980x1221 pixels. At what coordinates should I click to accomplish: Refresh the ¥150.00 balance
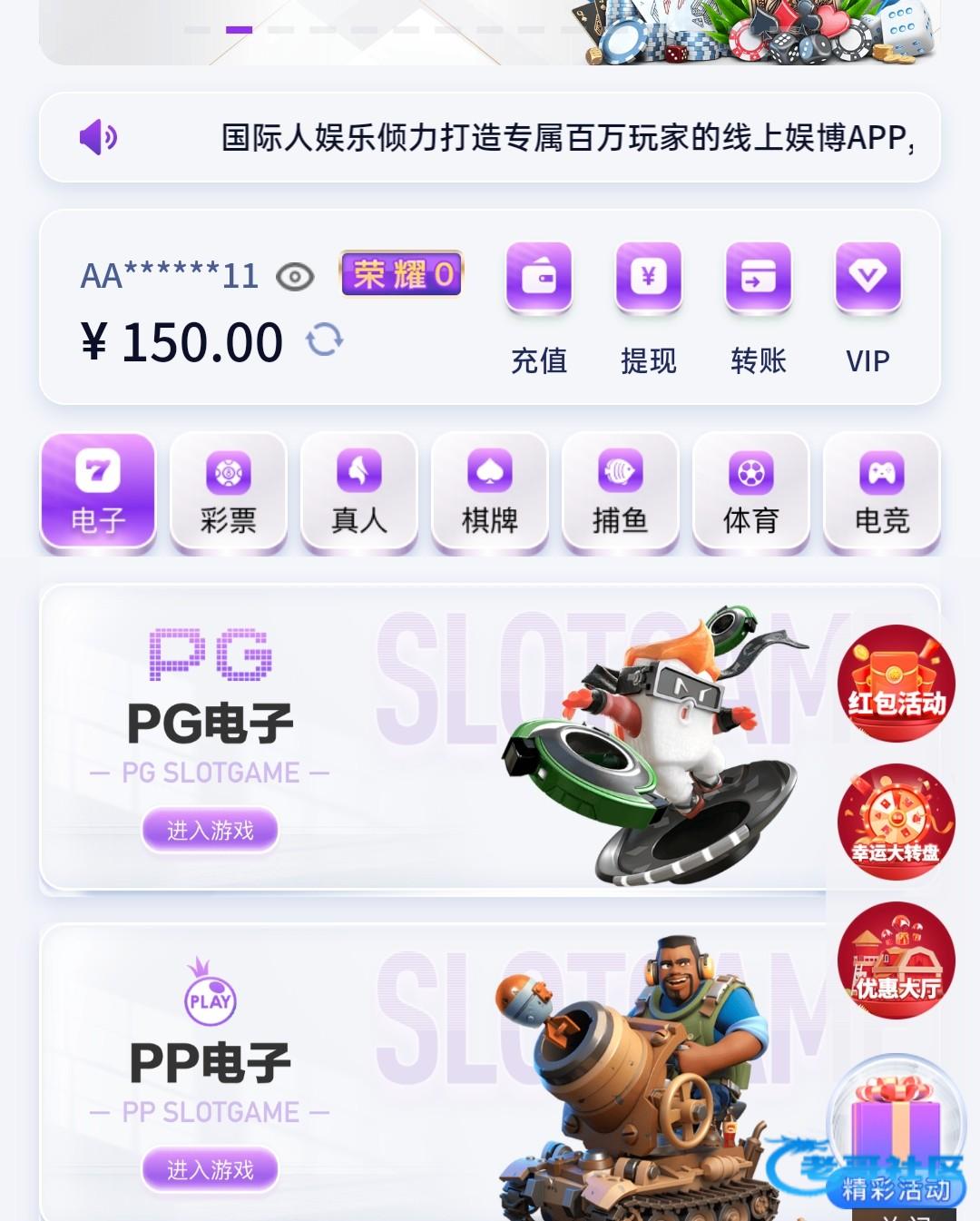324,340
